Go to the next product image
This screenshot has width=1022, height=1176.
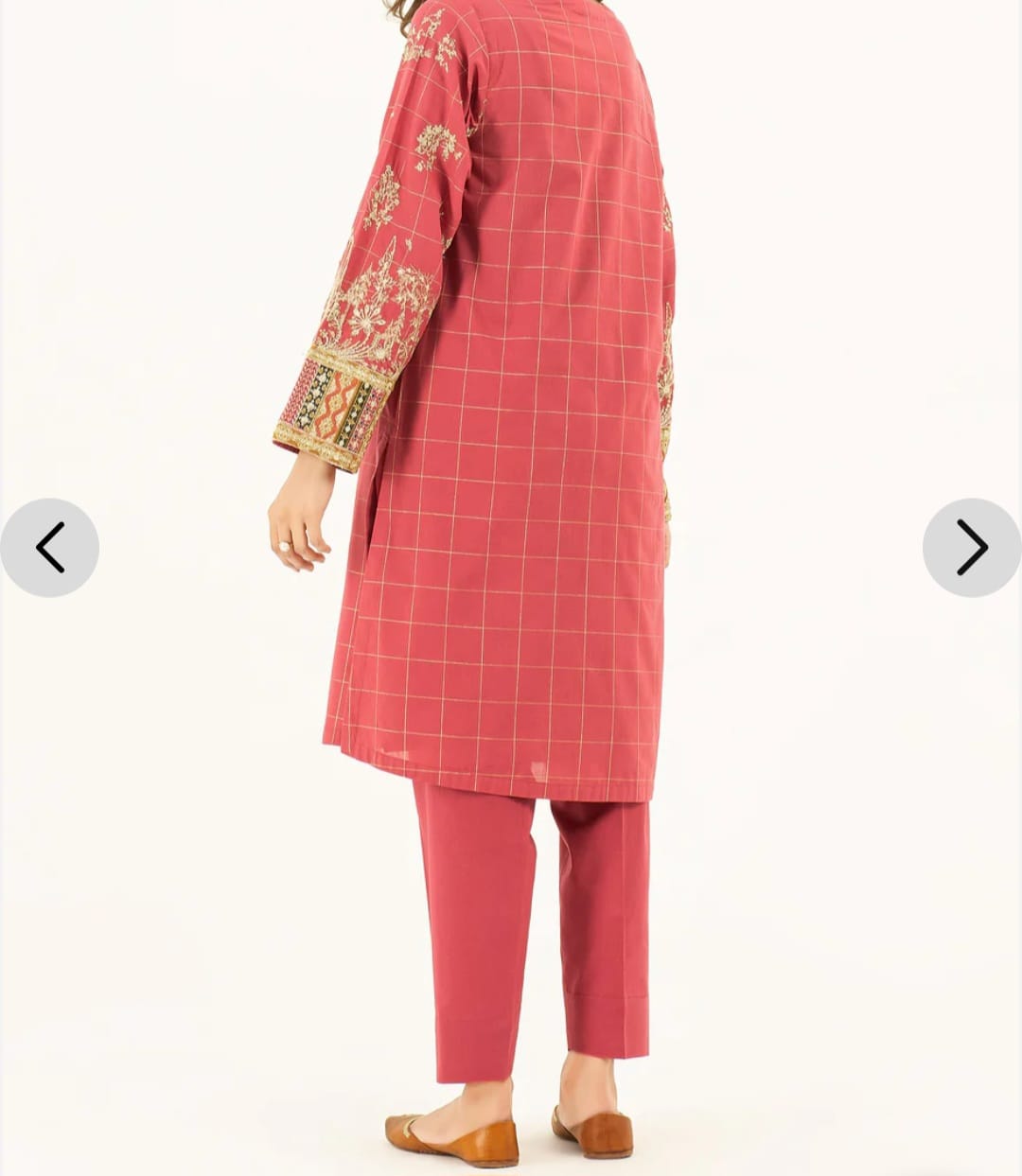(x=972, y=548)
